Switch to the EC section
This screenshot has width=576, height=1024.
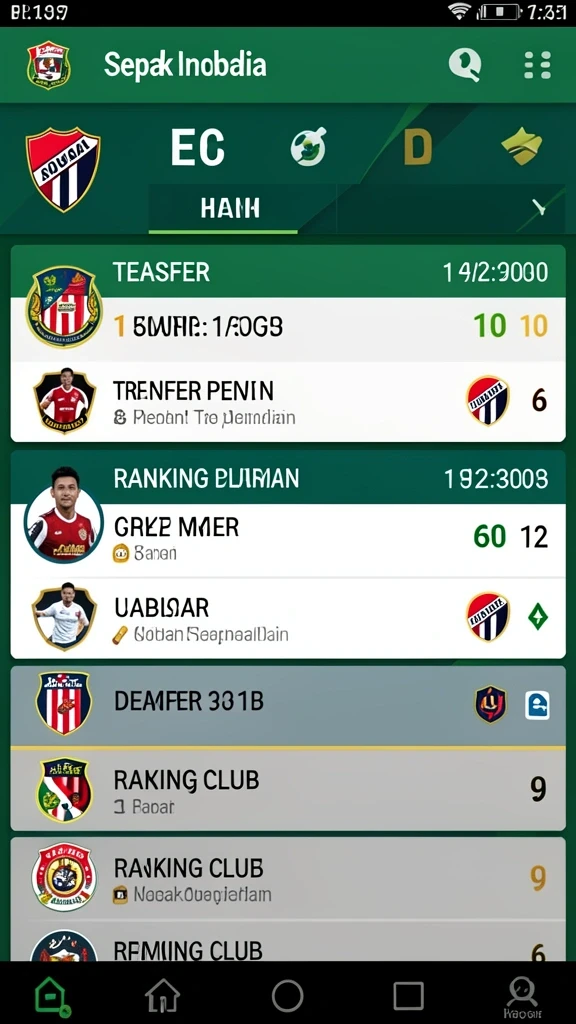pos(198,148)
